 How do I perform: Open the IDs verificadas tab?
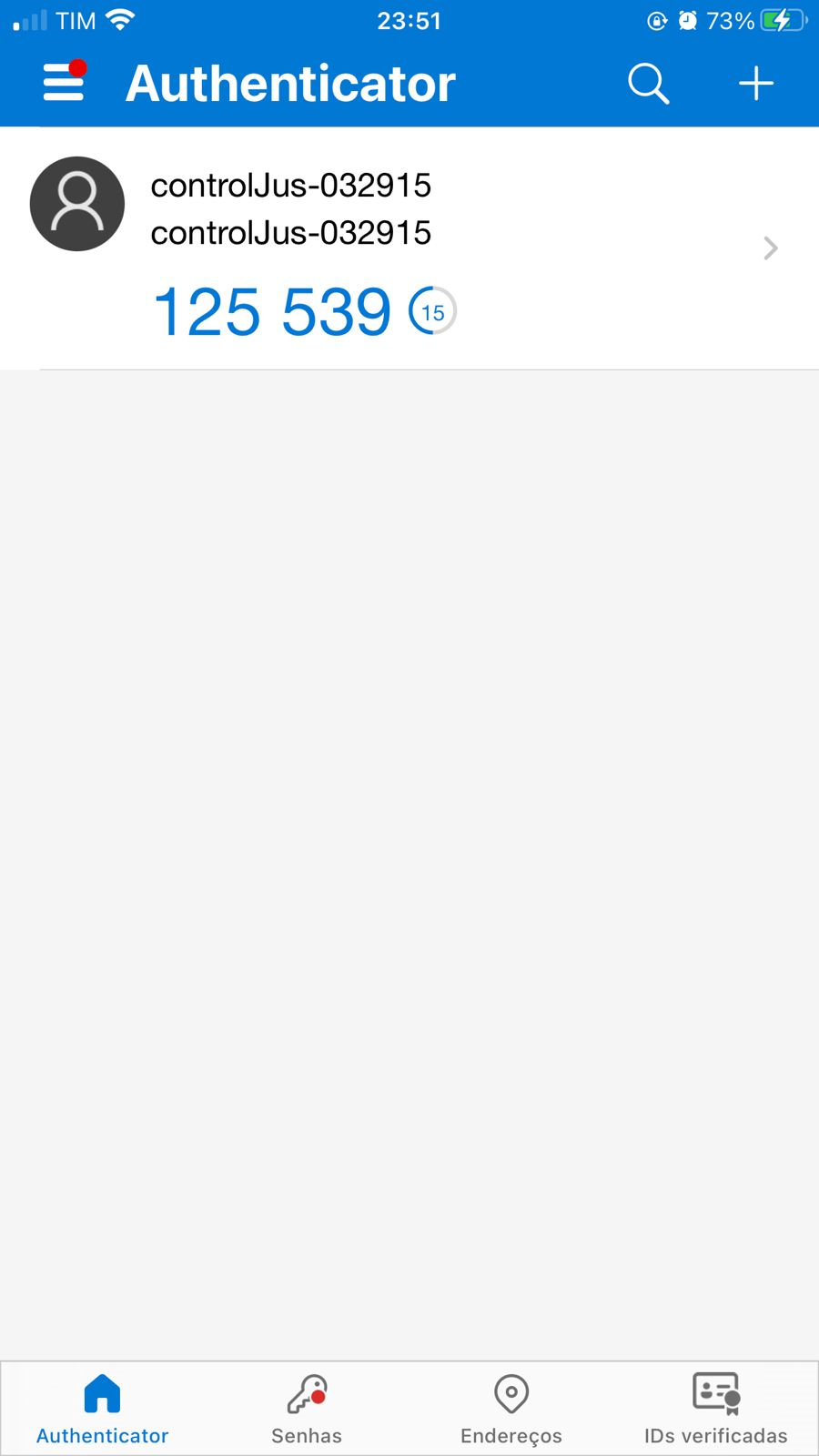coord(716,1408)
